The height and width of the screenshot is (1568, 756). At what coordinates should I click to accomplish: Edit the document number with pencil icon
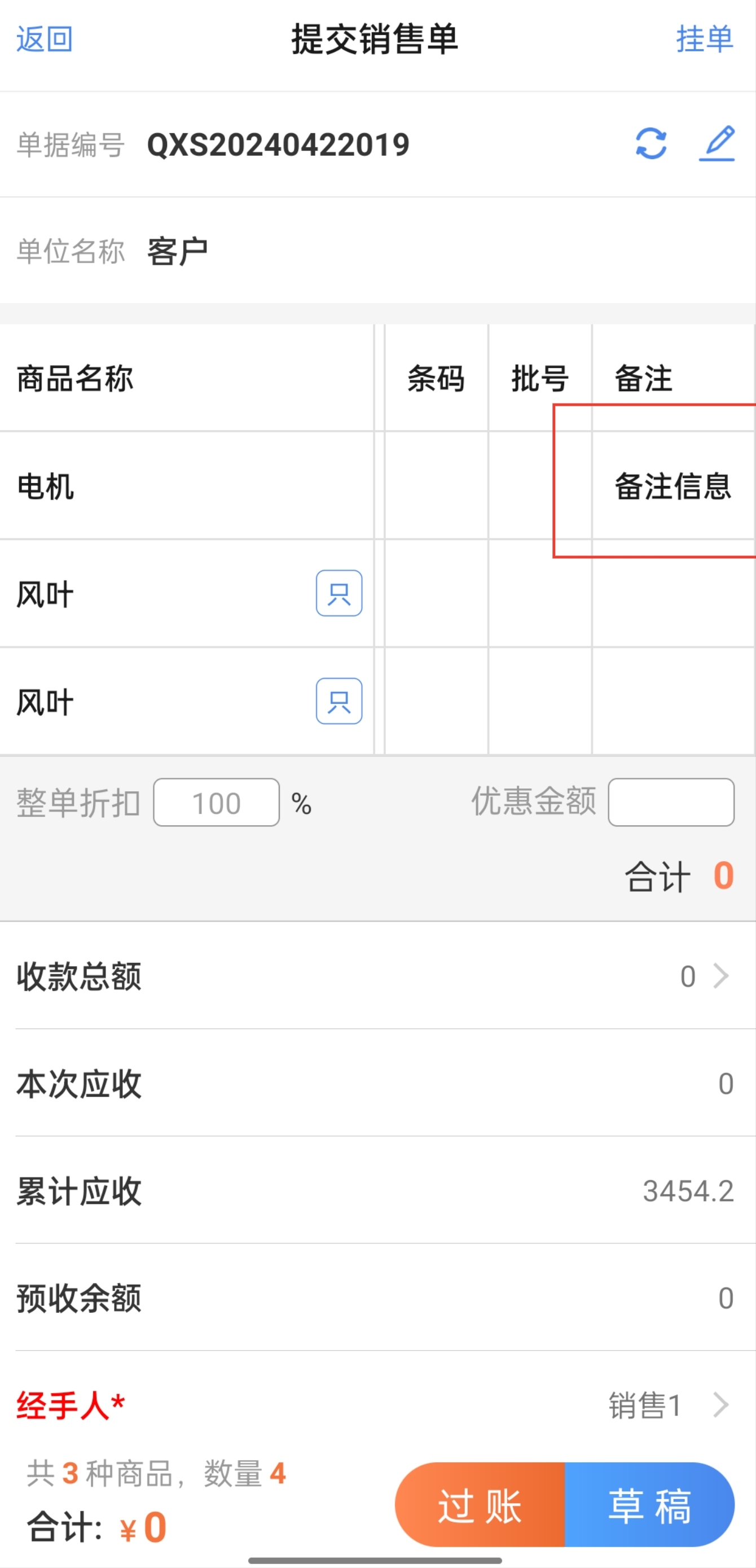(718, 144)
